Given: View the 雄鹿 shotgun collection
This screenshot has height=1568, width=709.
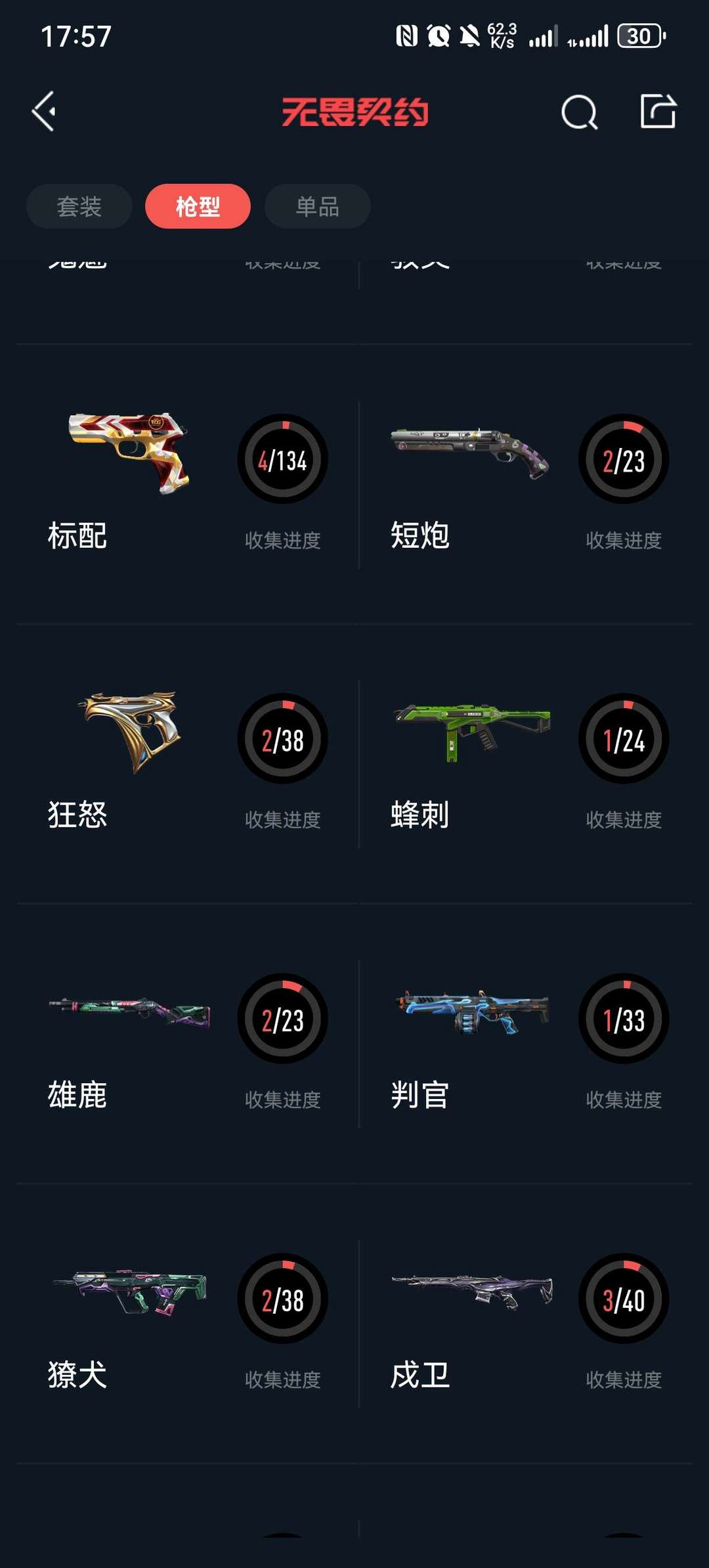Looking at the screenshot, I should tap(187, 1044).
